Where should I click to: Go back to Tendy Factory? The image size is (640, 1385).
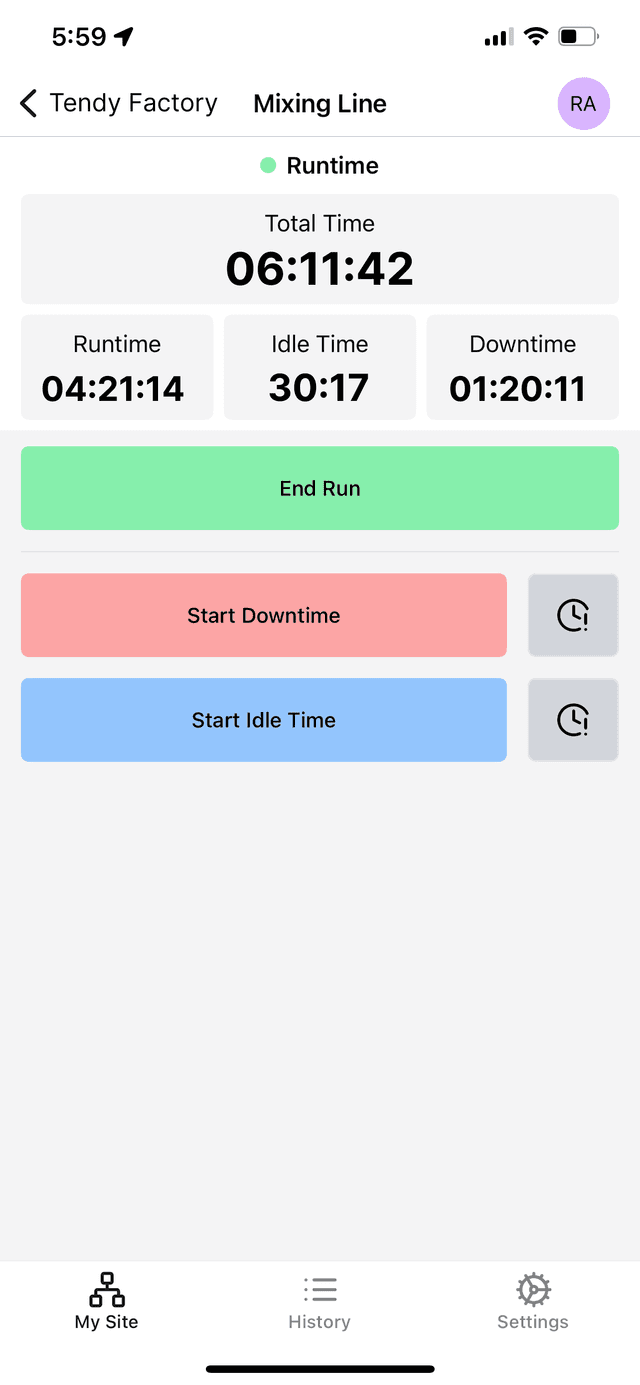[118, 103]
